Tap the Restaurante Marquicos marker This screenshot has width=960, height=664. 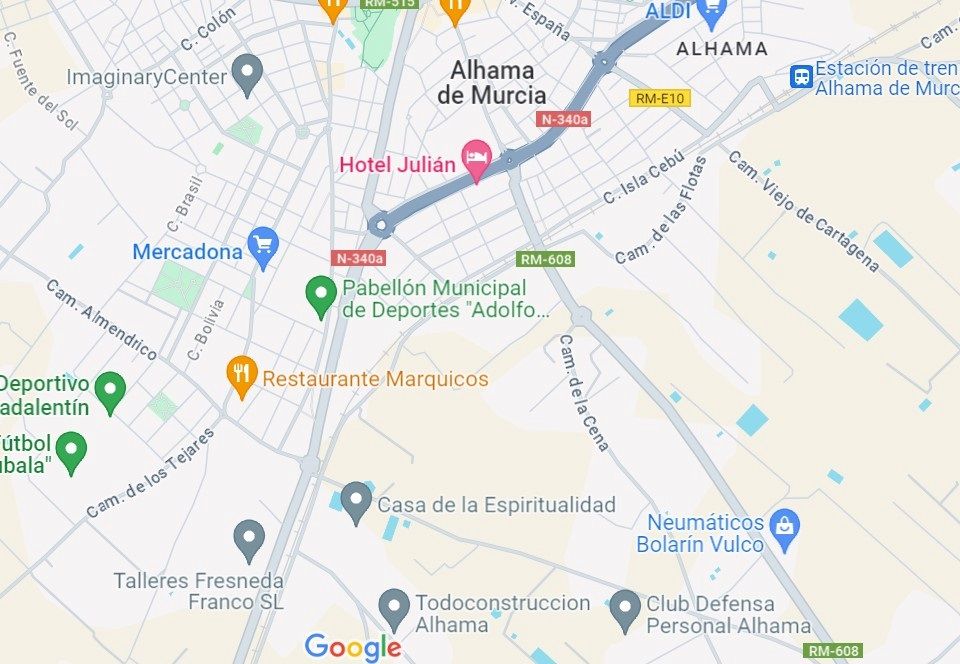(x=240, y=376)
